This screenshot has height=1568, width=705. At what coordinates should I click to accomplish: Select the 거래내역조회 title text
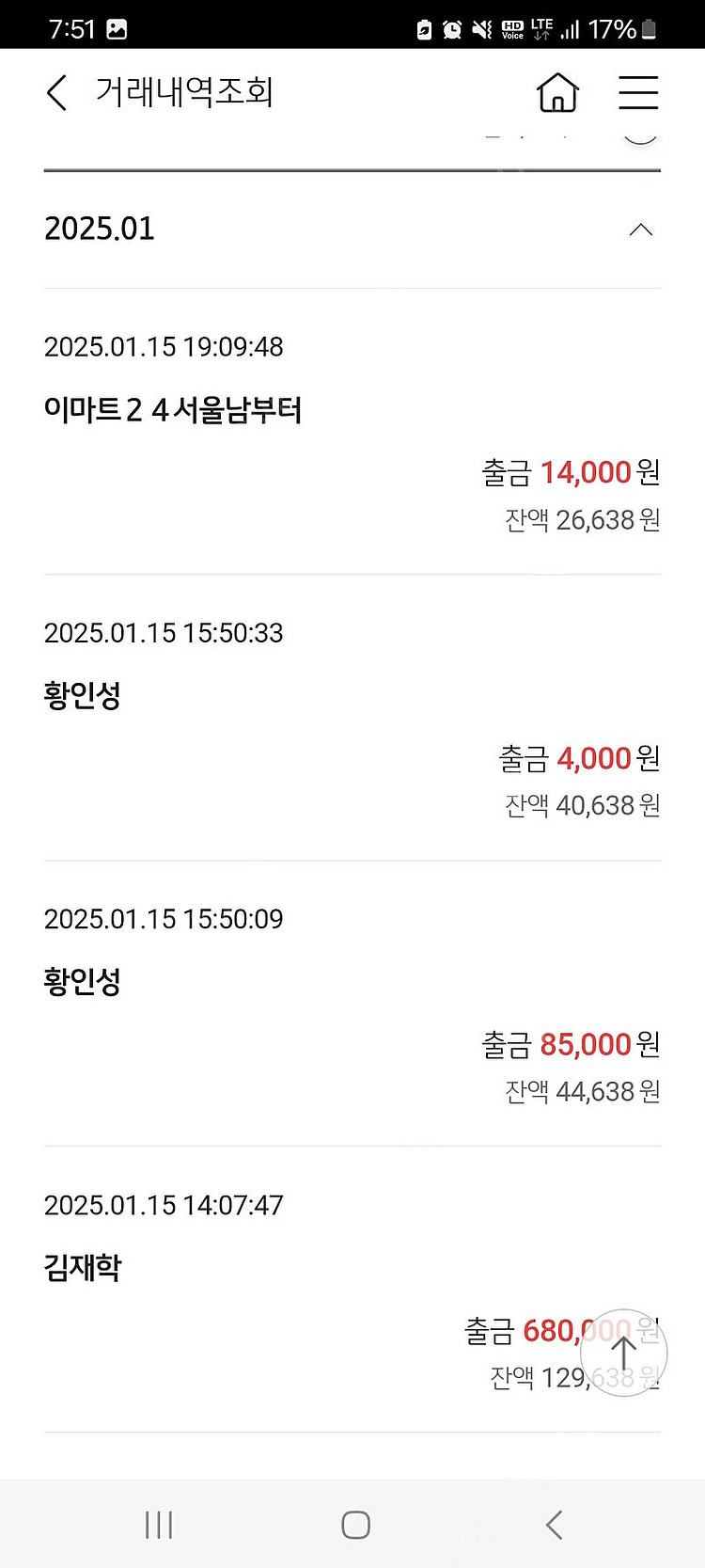pos(183,92)
